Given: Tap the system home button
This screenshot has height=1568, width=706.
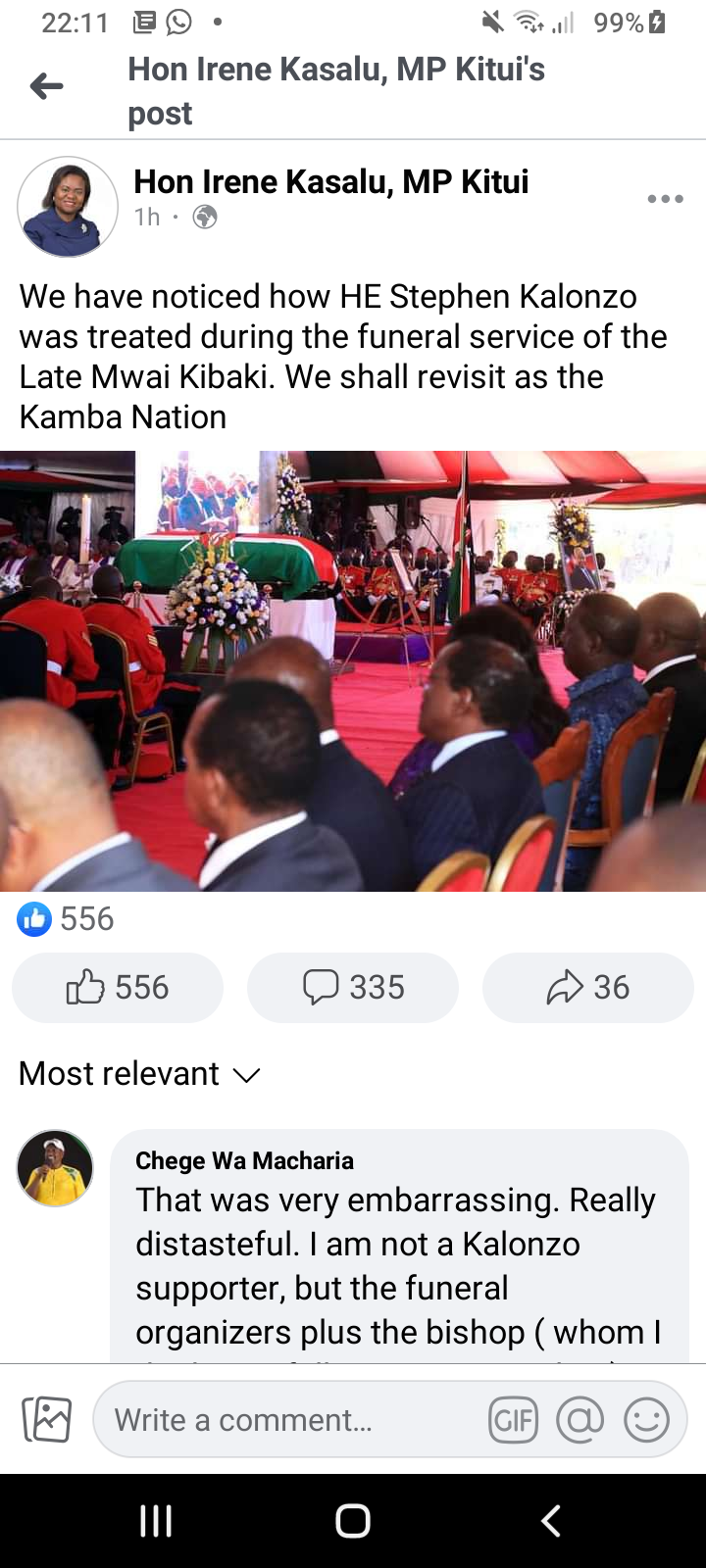Looking at the screenshot, I should point(353,1521).
